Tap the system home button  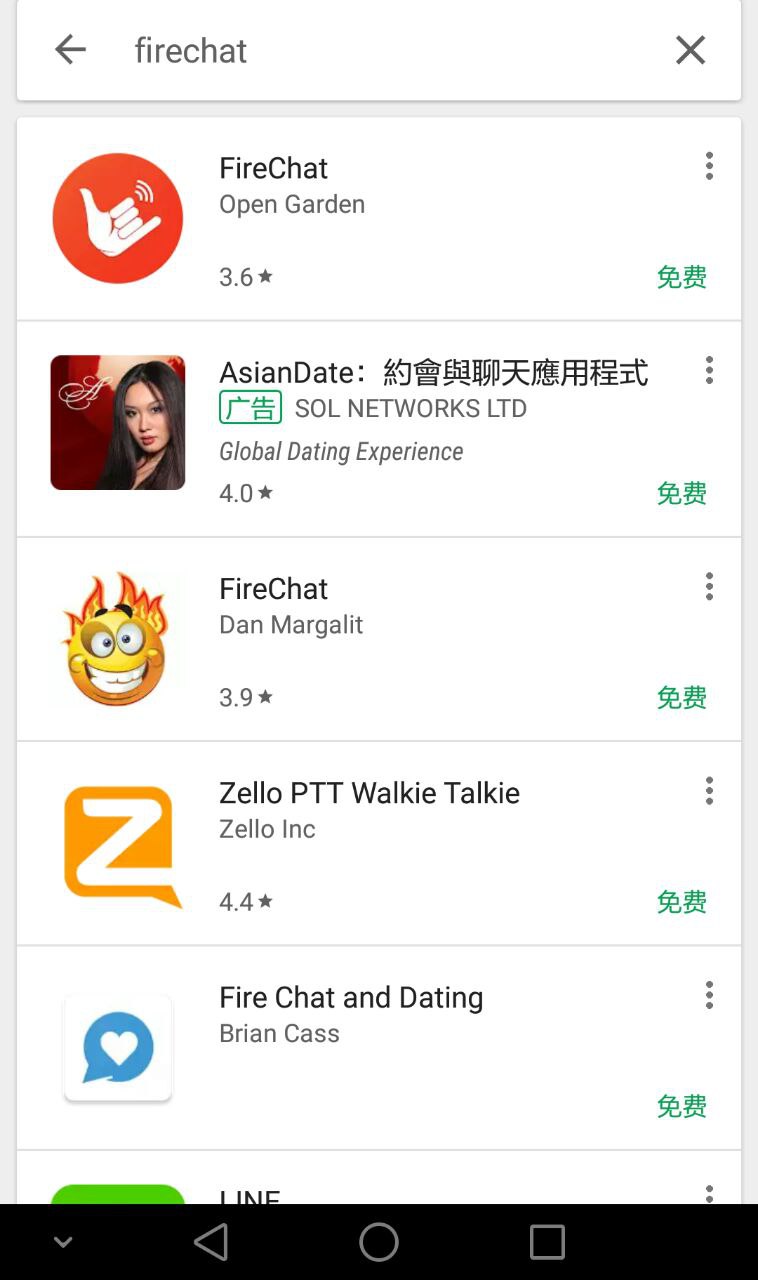379,1242
